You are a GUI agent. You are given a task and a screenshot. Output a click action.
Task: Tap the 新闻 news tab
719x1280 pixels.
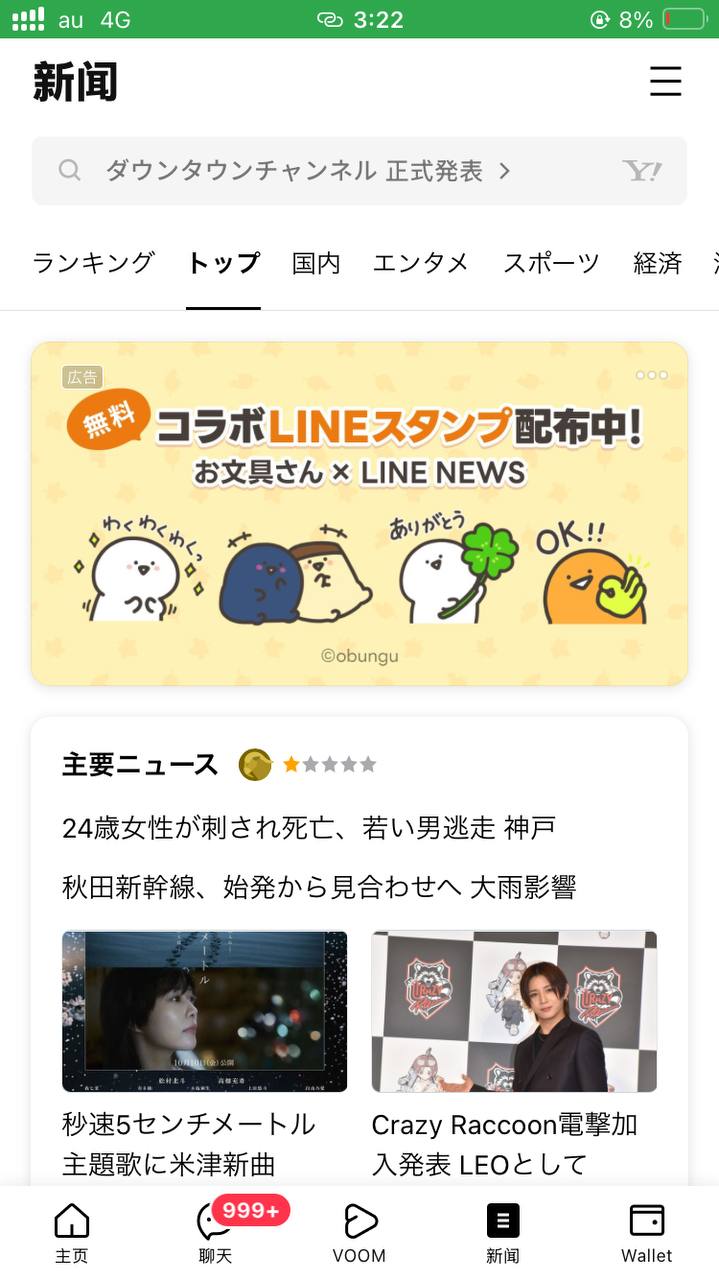(503, 1232)
